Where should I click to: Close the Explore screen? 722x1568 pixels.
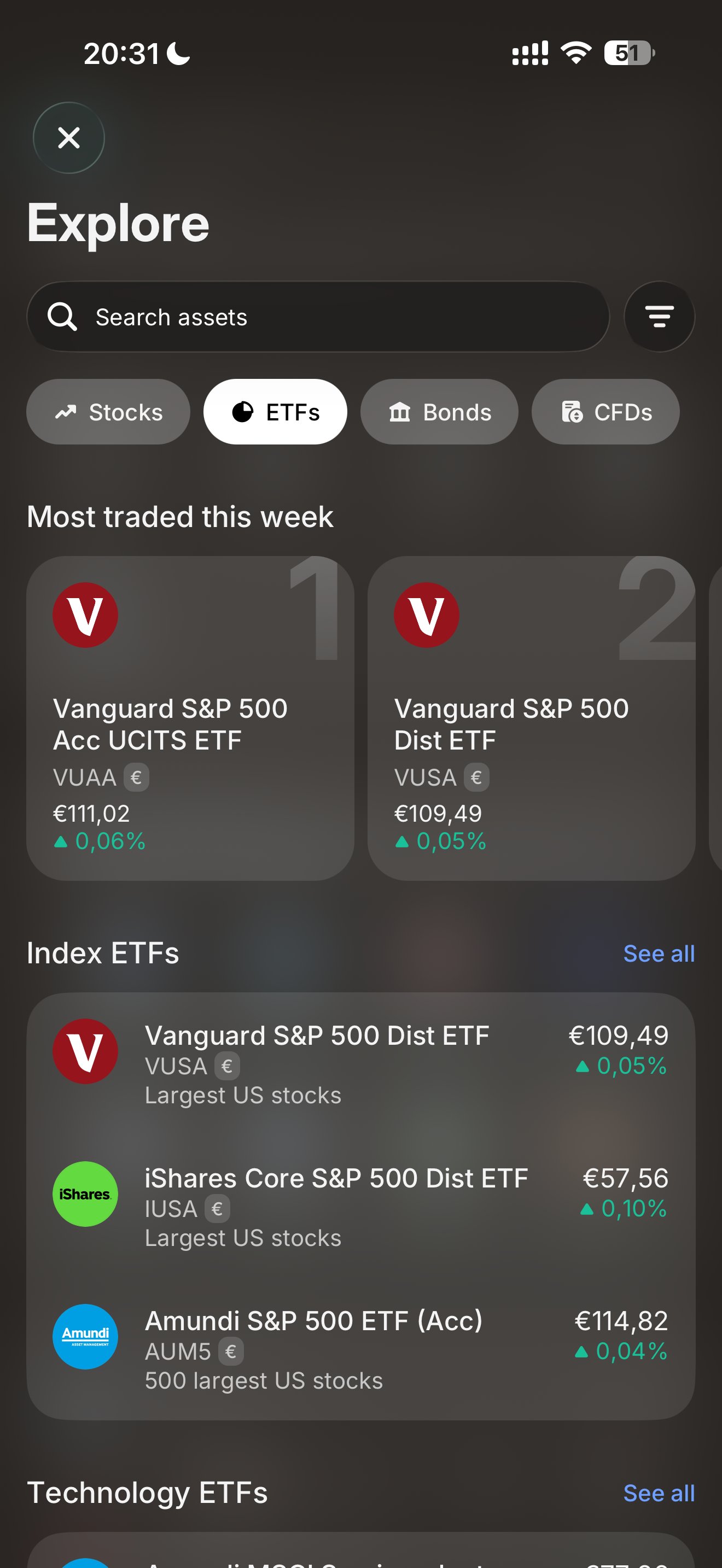[x=69, y=138]
